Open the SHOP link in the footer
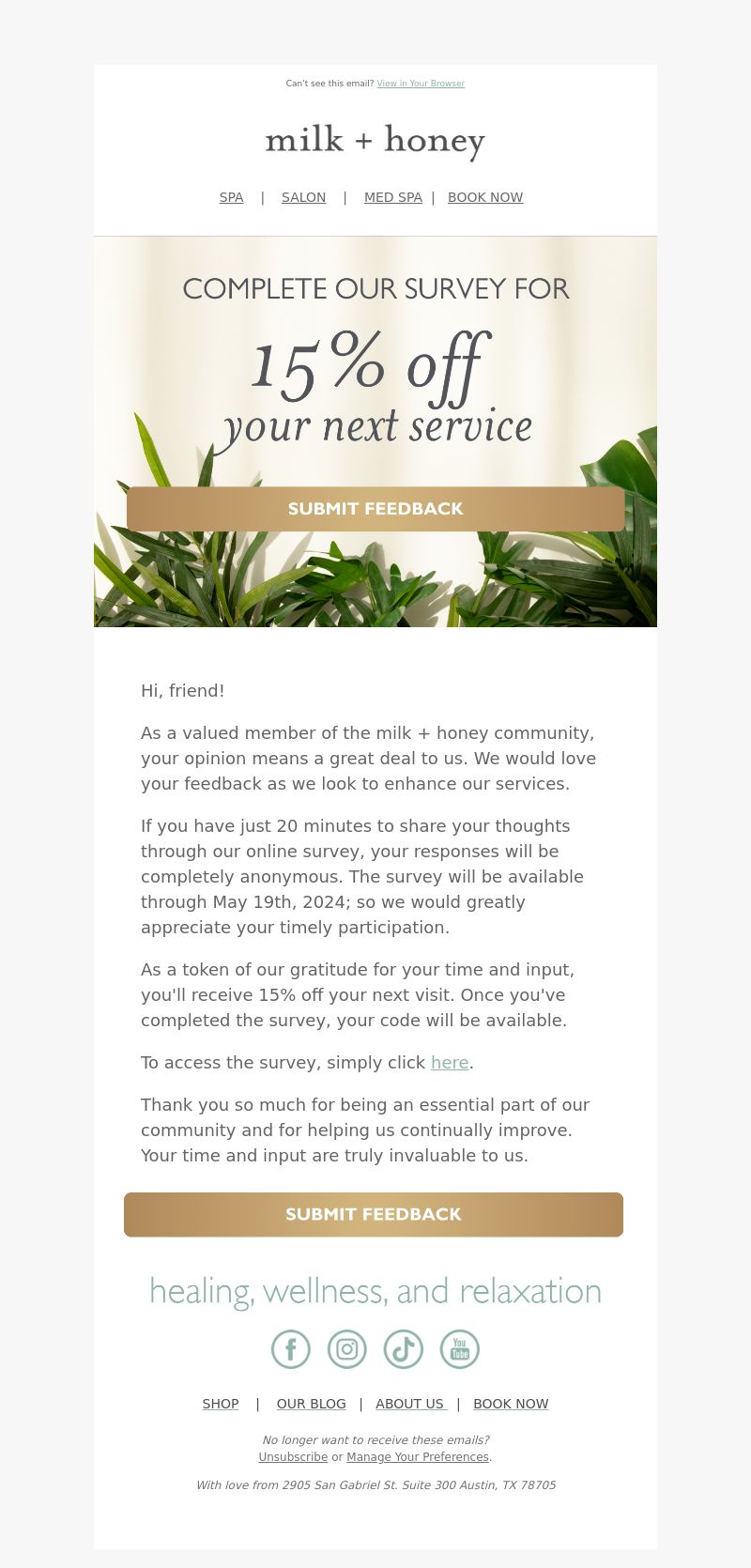This screenshot has width=751, height=1568. pyautogui.click(x=221, y=1404)
